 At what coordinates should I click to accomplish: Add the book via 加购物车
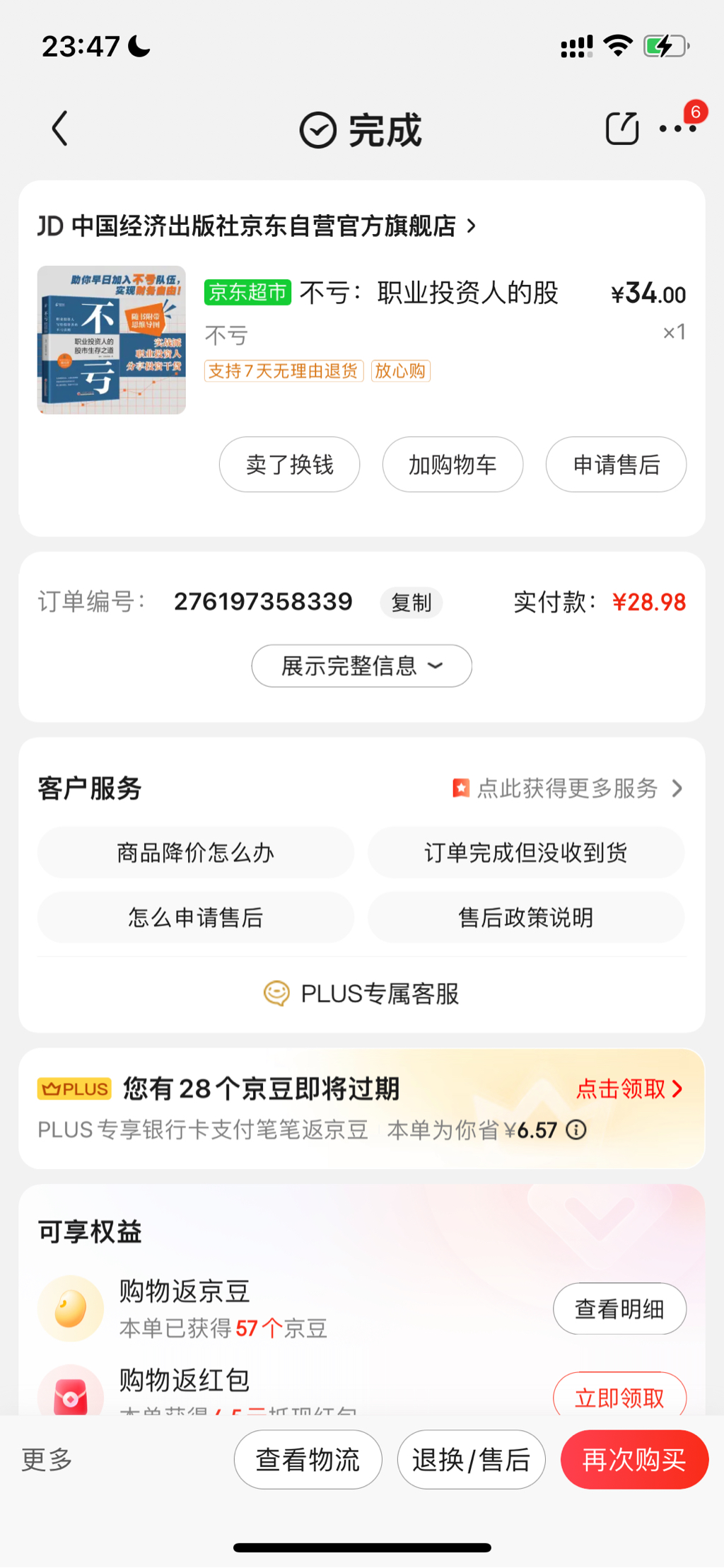coord(452,465)
